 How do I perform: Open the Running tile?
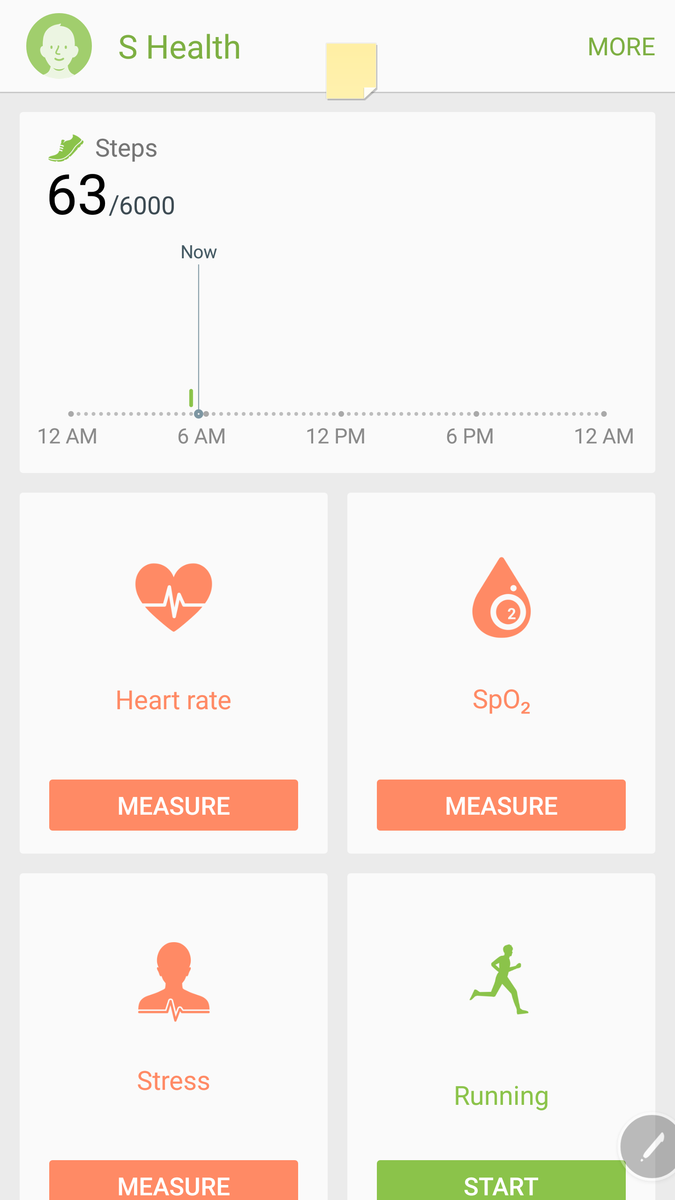click(x=501, y=1037)
